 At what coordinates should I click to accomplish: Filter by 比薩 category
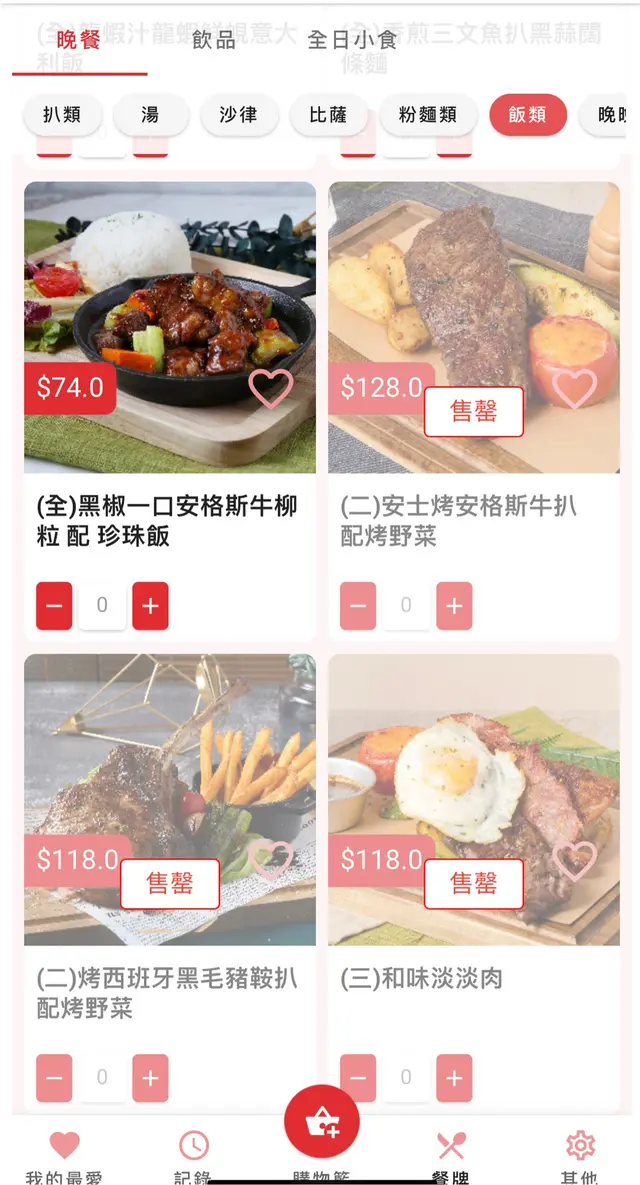[326, 115]
